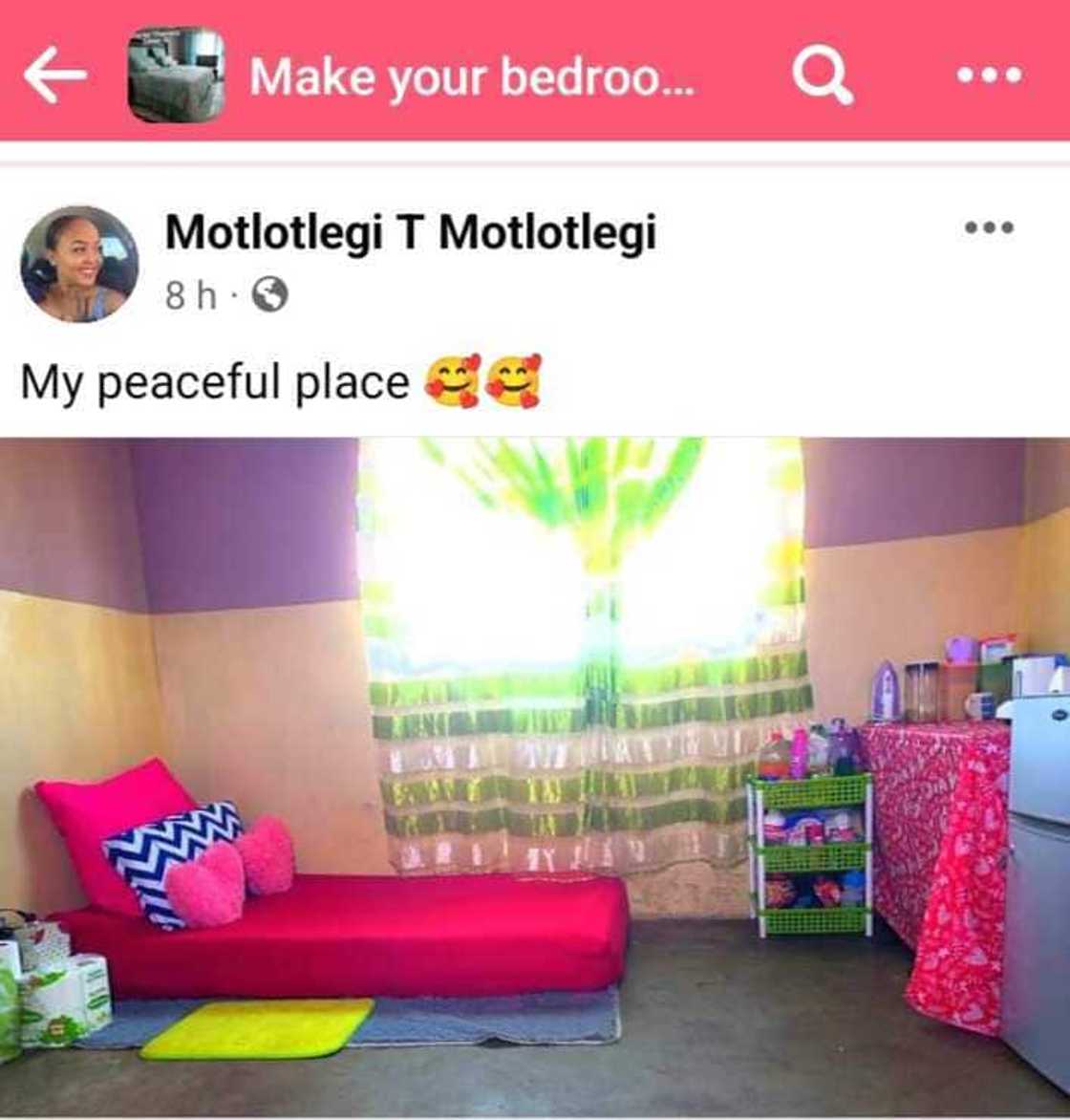The width and height of the screenshot is (1070, 1120).
Task: Search within this group
Action: [822, 75]
